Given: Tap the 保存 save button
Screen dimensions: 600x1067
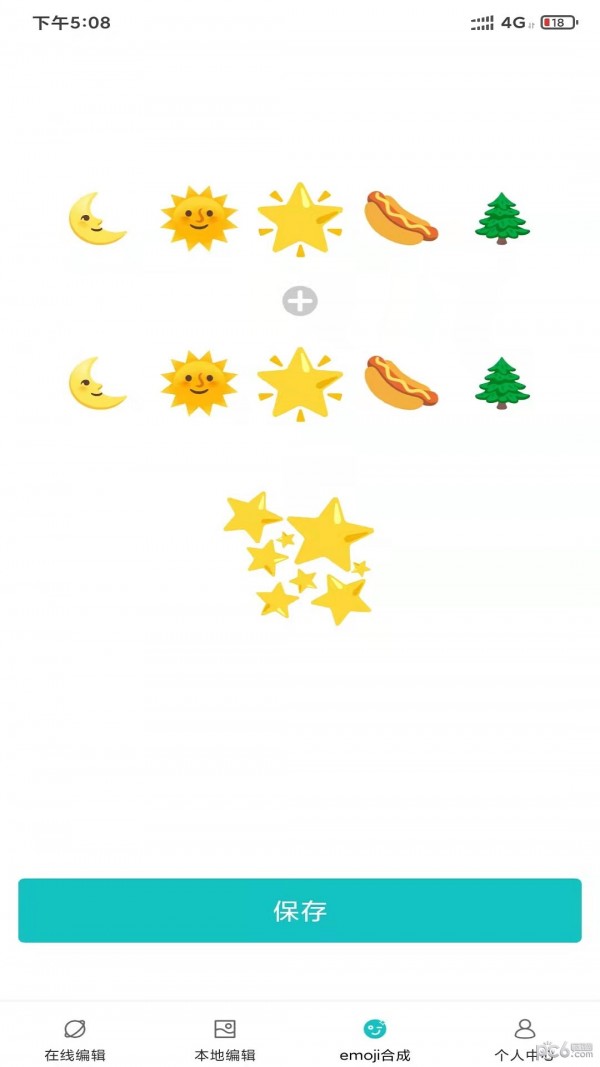Looking at the screenshot, I should (x=300, y=910).
